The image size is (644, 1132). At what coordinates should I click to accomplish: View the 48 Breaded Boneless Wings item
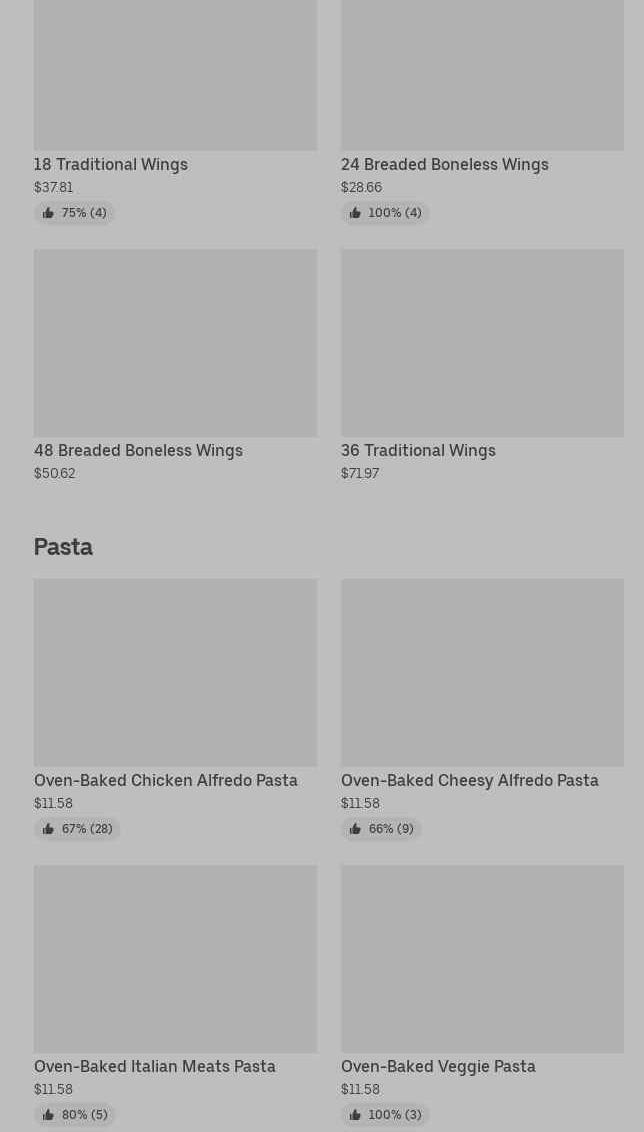(x=175, y=366)
